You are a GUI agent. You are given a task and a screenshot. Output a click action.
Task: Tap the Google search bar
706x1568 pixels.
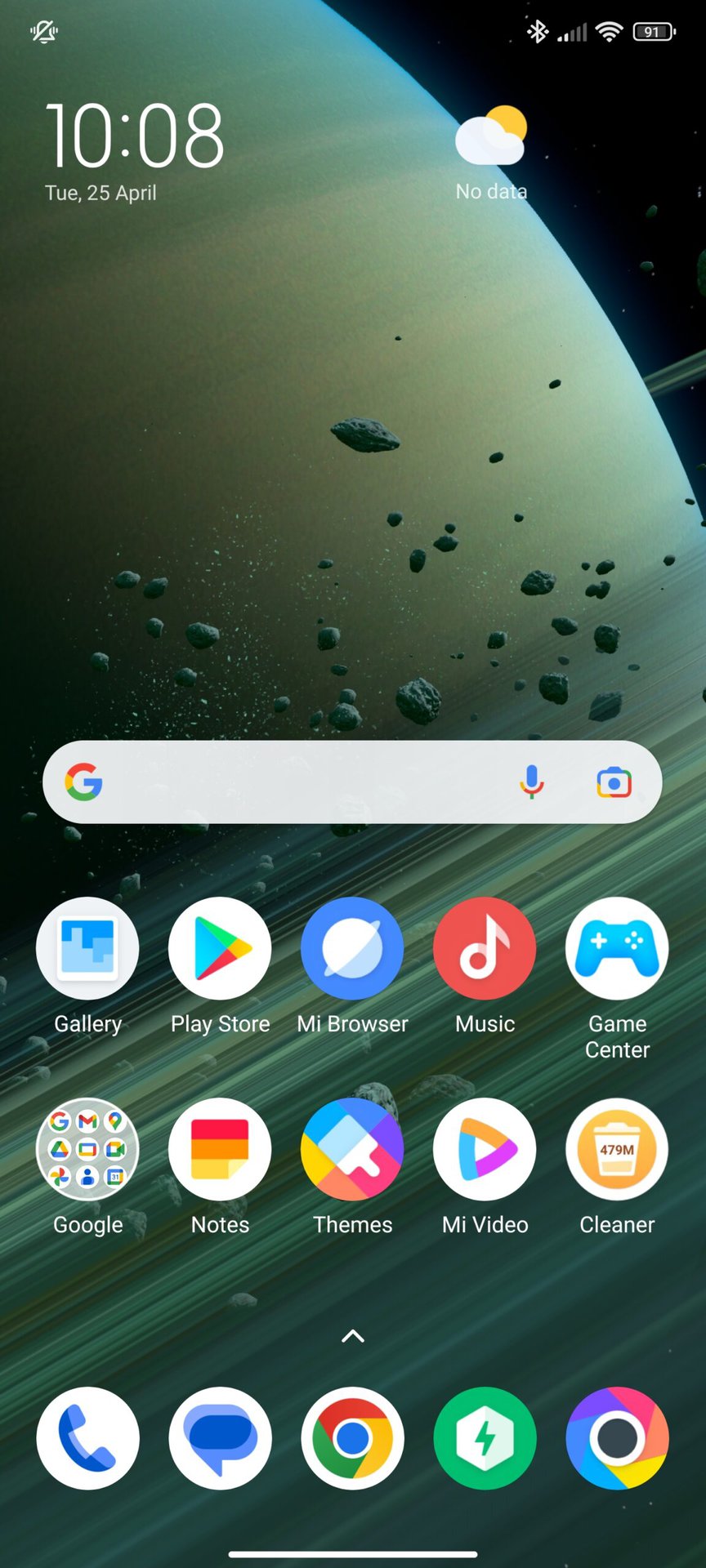coord(302,782)
